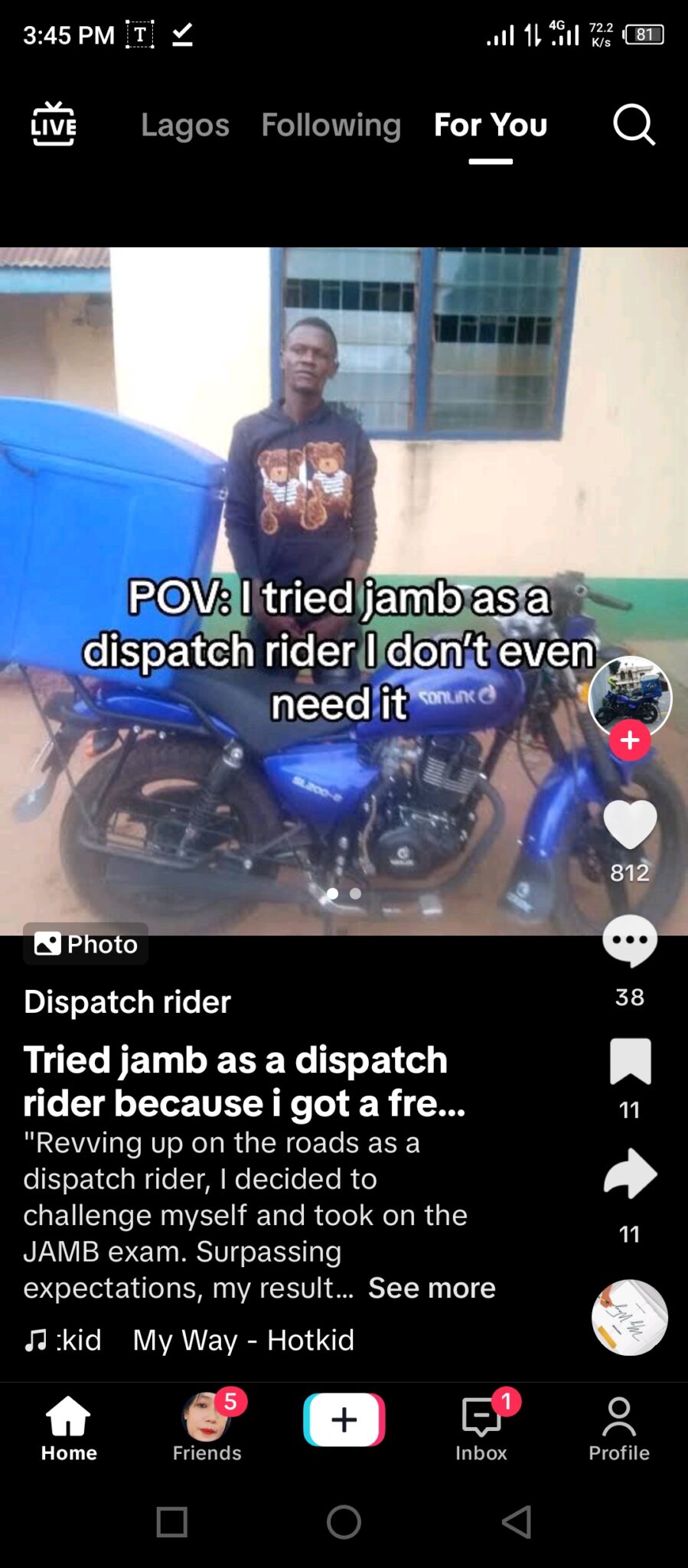
Task: Open the spinning sound disc
Action: pyautogui.click(x=629, y=1317)
